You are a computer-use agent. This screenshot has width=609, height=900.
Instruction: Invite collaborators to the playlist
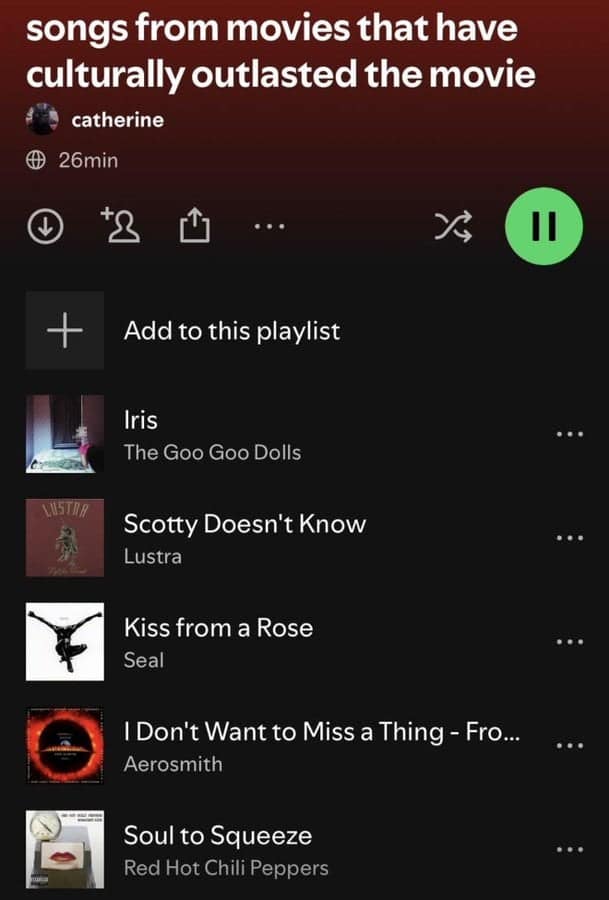[x=119, y=226]
